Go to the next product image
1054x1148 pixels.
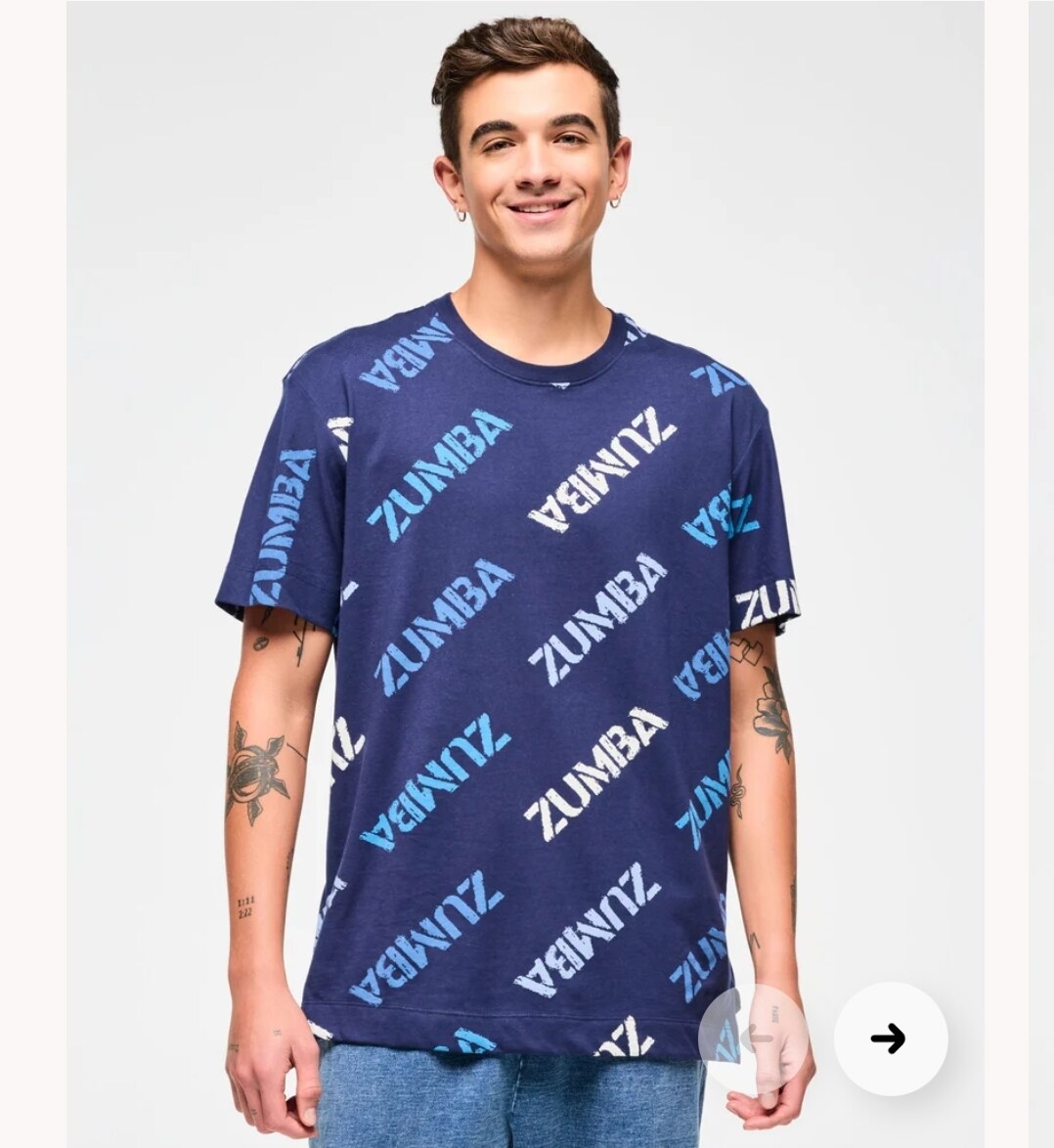[x=889, y=1038]
